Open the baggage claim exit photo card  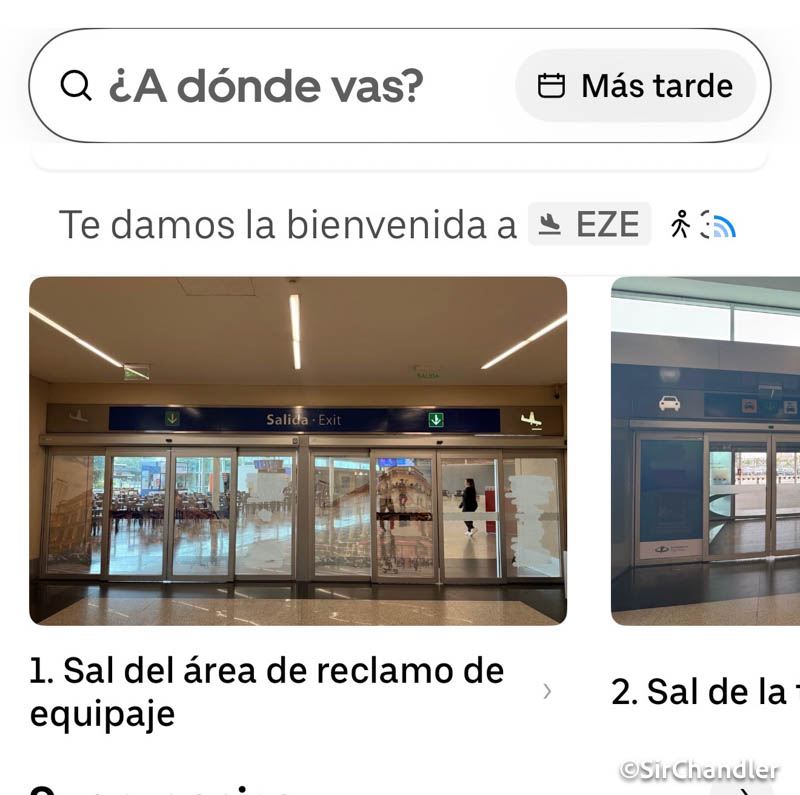[x=298, y=450]
